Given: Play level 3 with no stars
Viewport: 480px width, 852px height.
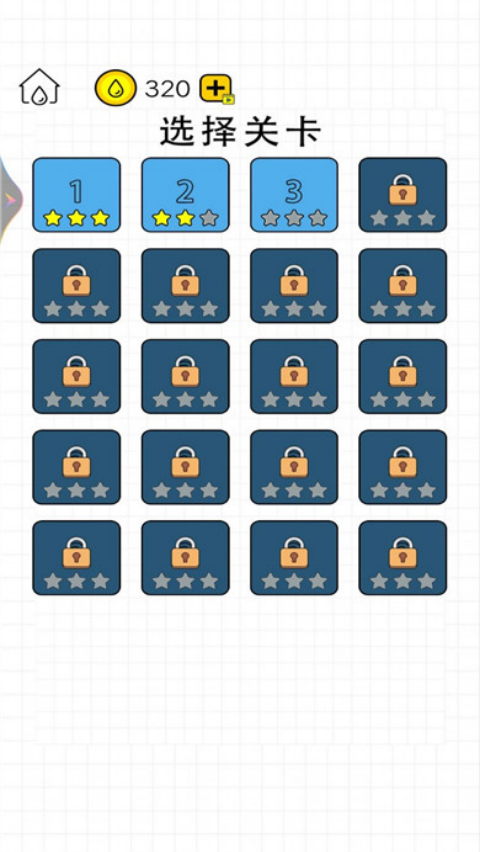Looking at the screenshot, I should point(294,195).
